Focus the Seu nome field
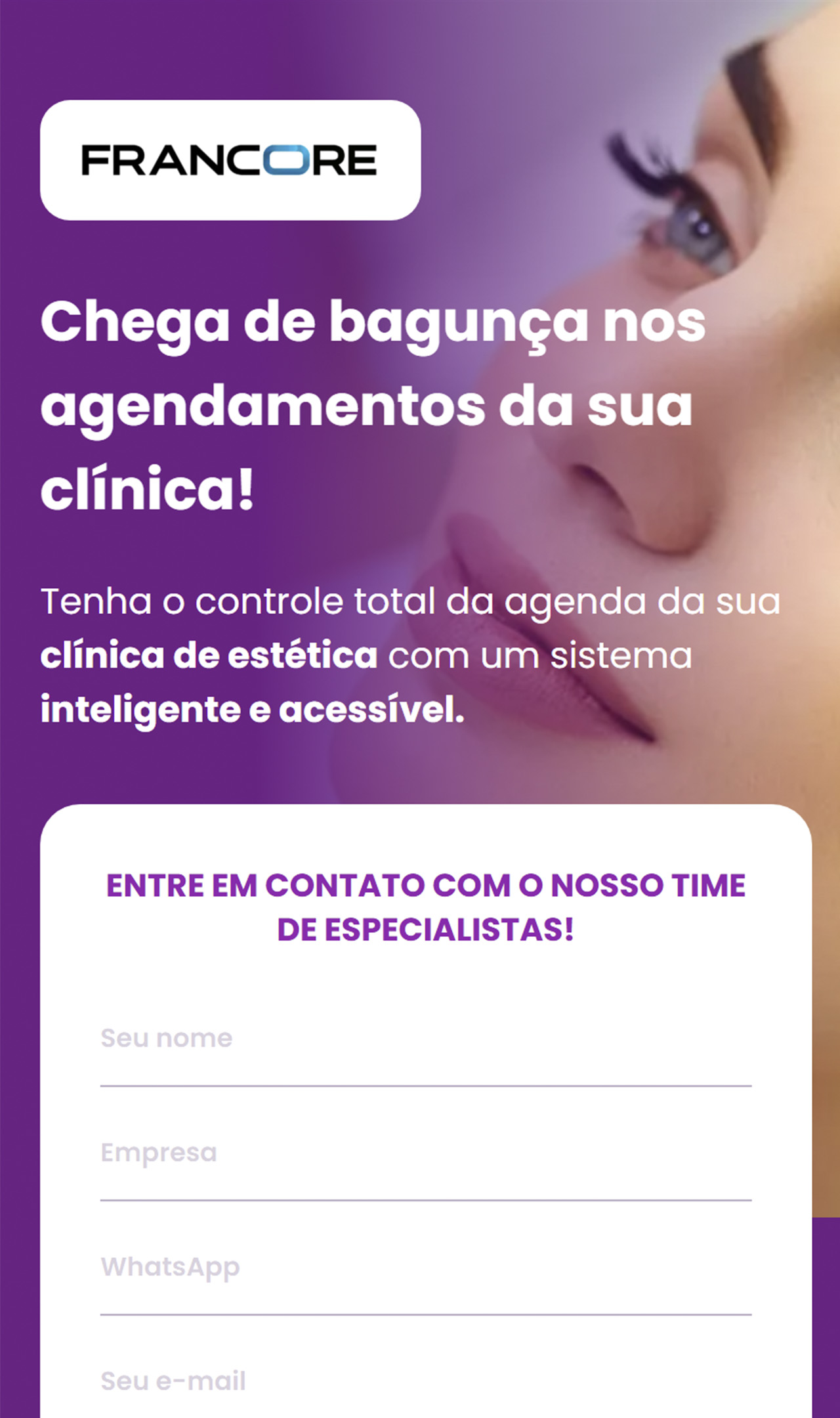Viewport: 840px width, 1418px height. (x=425, y=1040)
